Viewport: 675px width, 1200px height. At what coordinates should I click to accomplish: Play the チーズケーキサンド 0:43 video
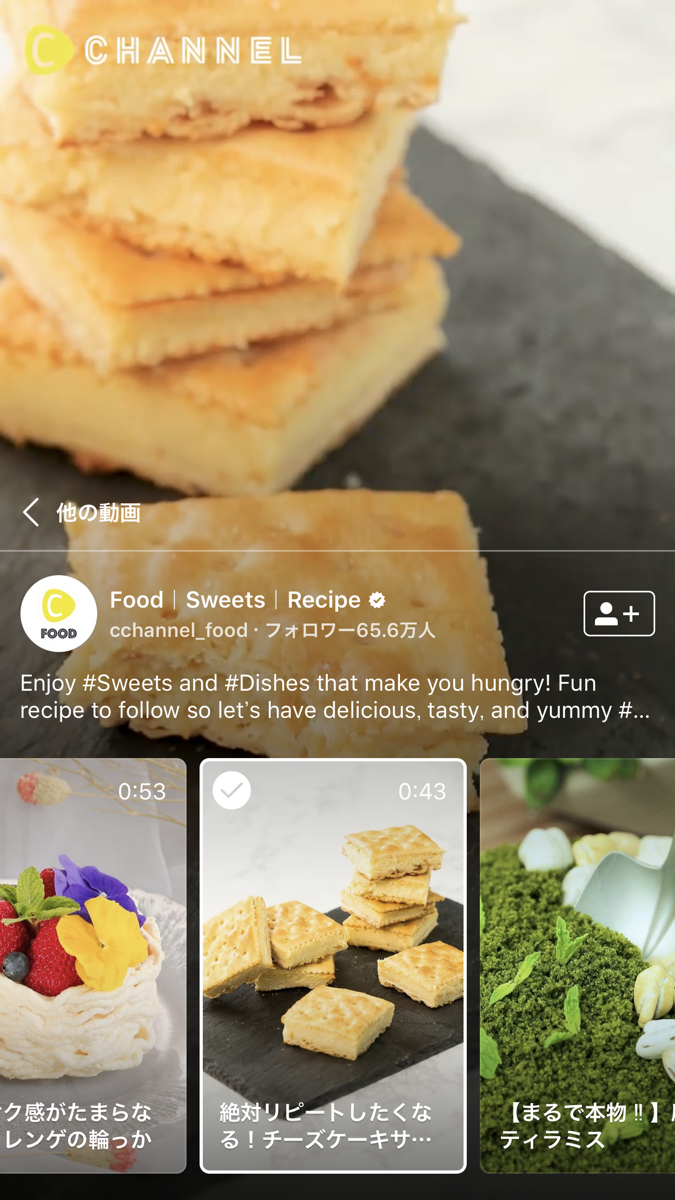[333, 965]
